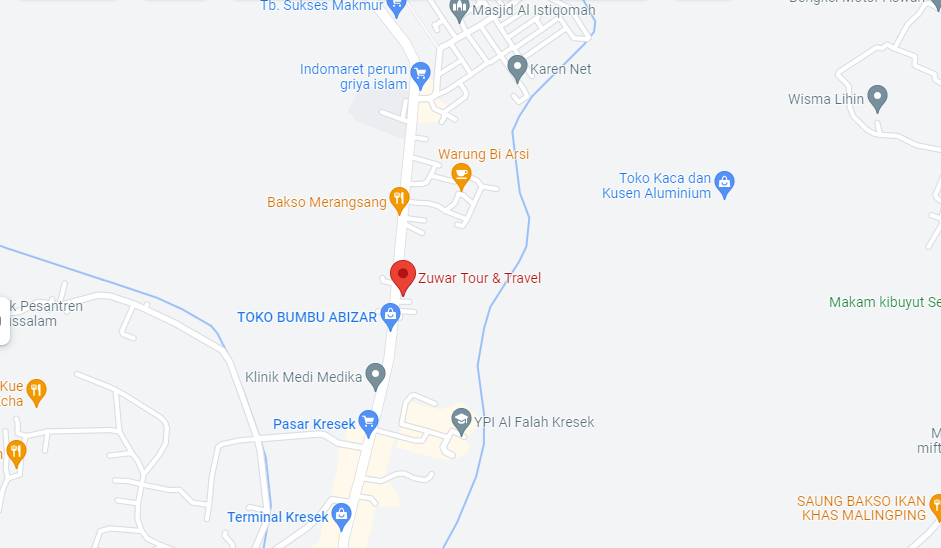Tap the Masjid Al Istiqomah marker
The height and width of the screenshot is (548, 941).
459,9
